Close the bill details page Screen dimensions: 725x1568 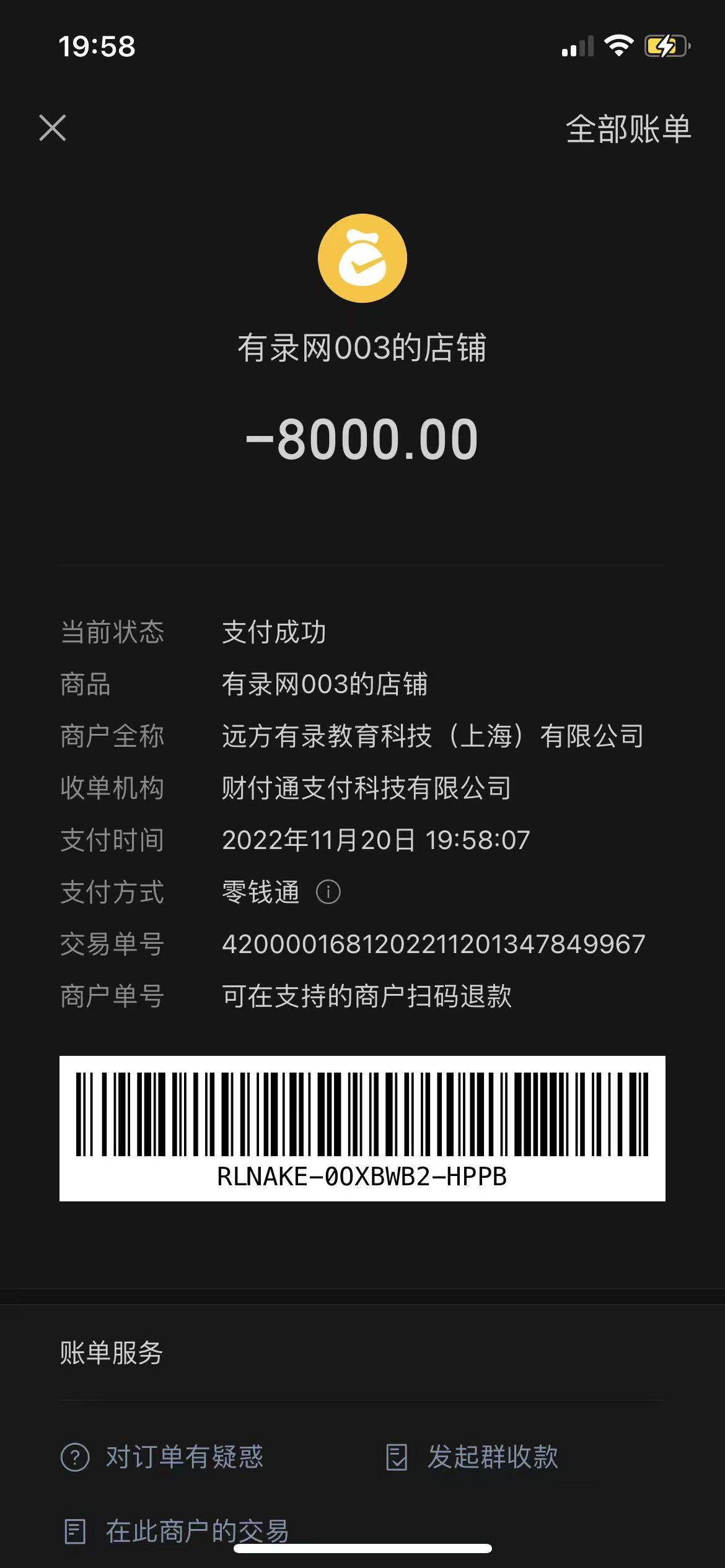[x=53, y=128]
